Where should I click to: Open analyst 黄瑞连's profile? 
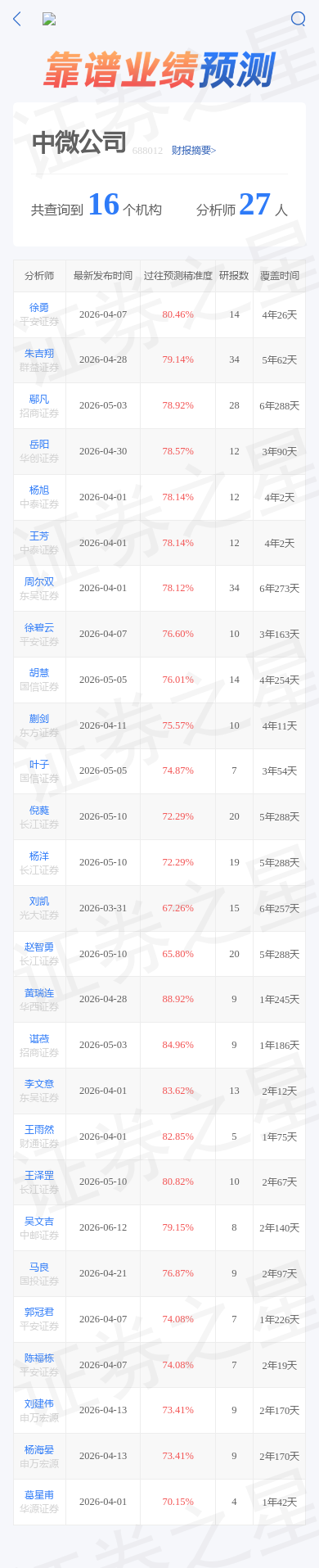click(x=39, y=993)
